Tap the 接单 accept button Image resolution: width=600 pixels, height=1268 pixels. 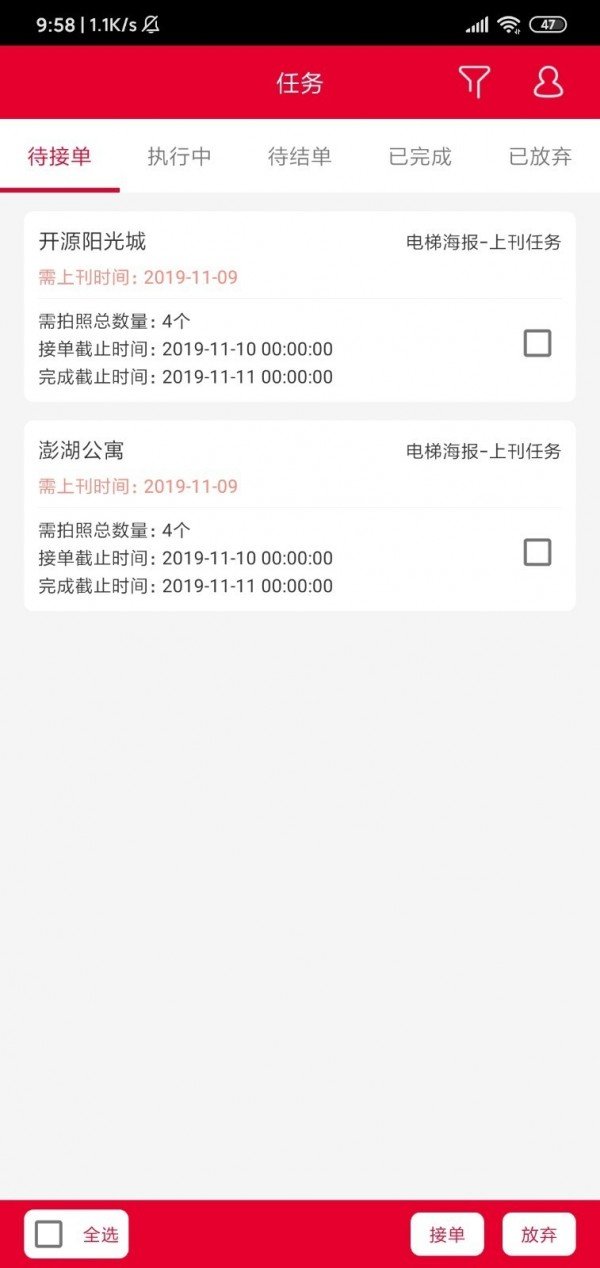click(x=447, y=1234)
